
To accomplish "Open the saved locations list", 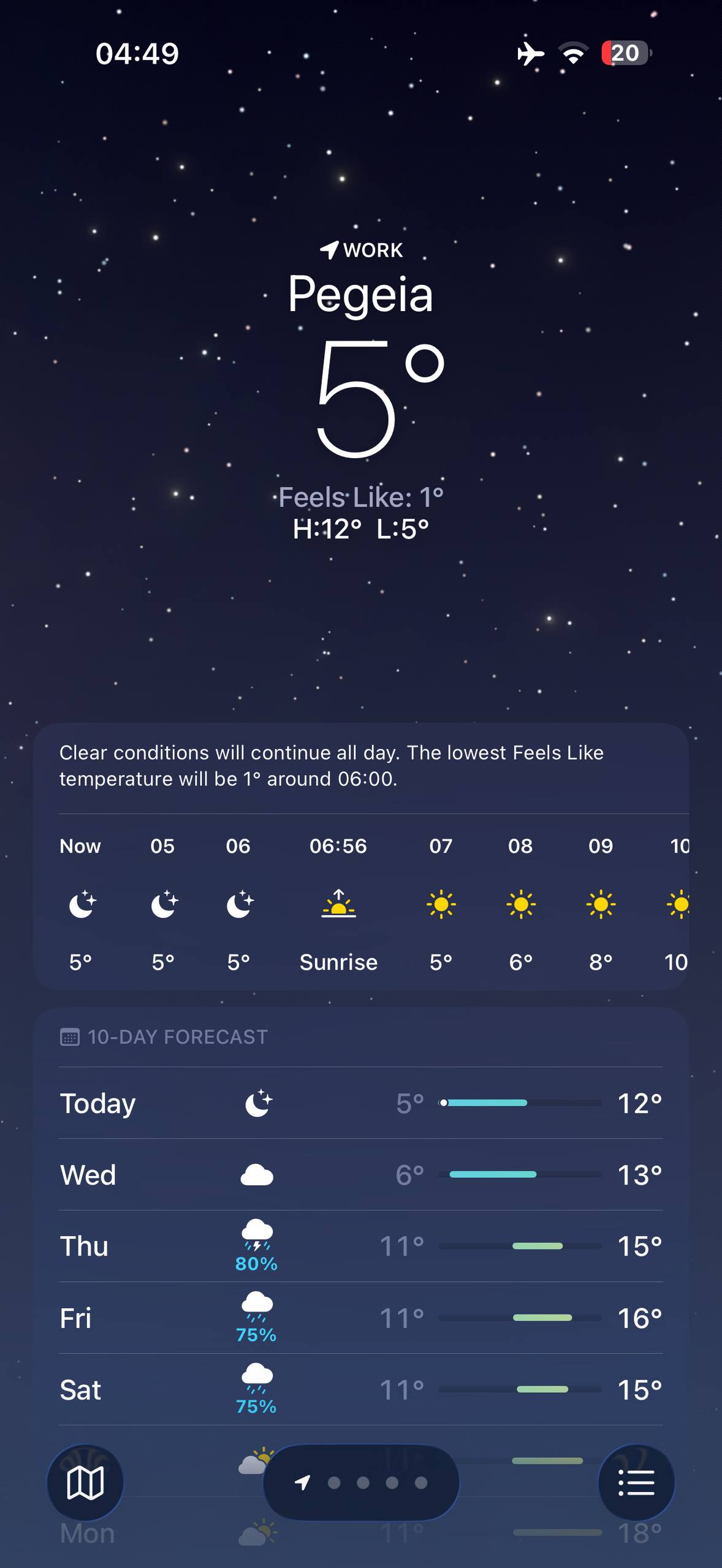I will pos(636,1483).
